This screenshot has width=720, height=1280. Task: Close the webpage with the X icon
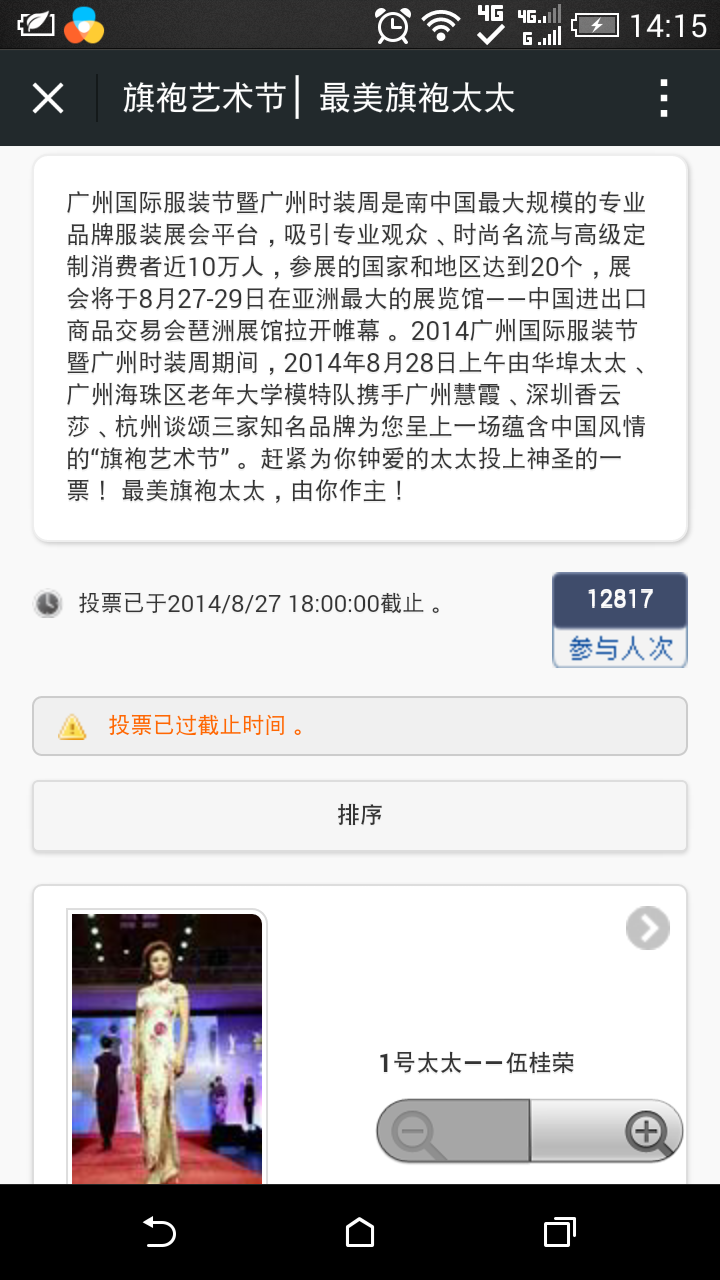(x=48, y=98)
